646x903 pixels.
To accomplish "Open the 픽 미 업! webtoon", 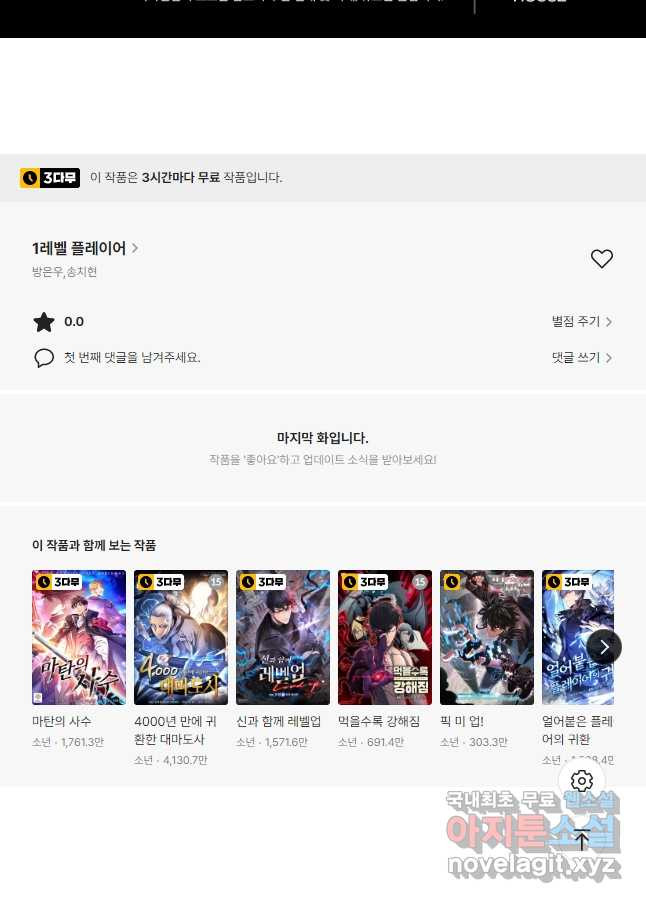I will 487,638.
